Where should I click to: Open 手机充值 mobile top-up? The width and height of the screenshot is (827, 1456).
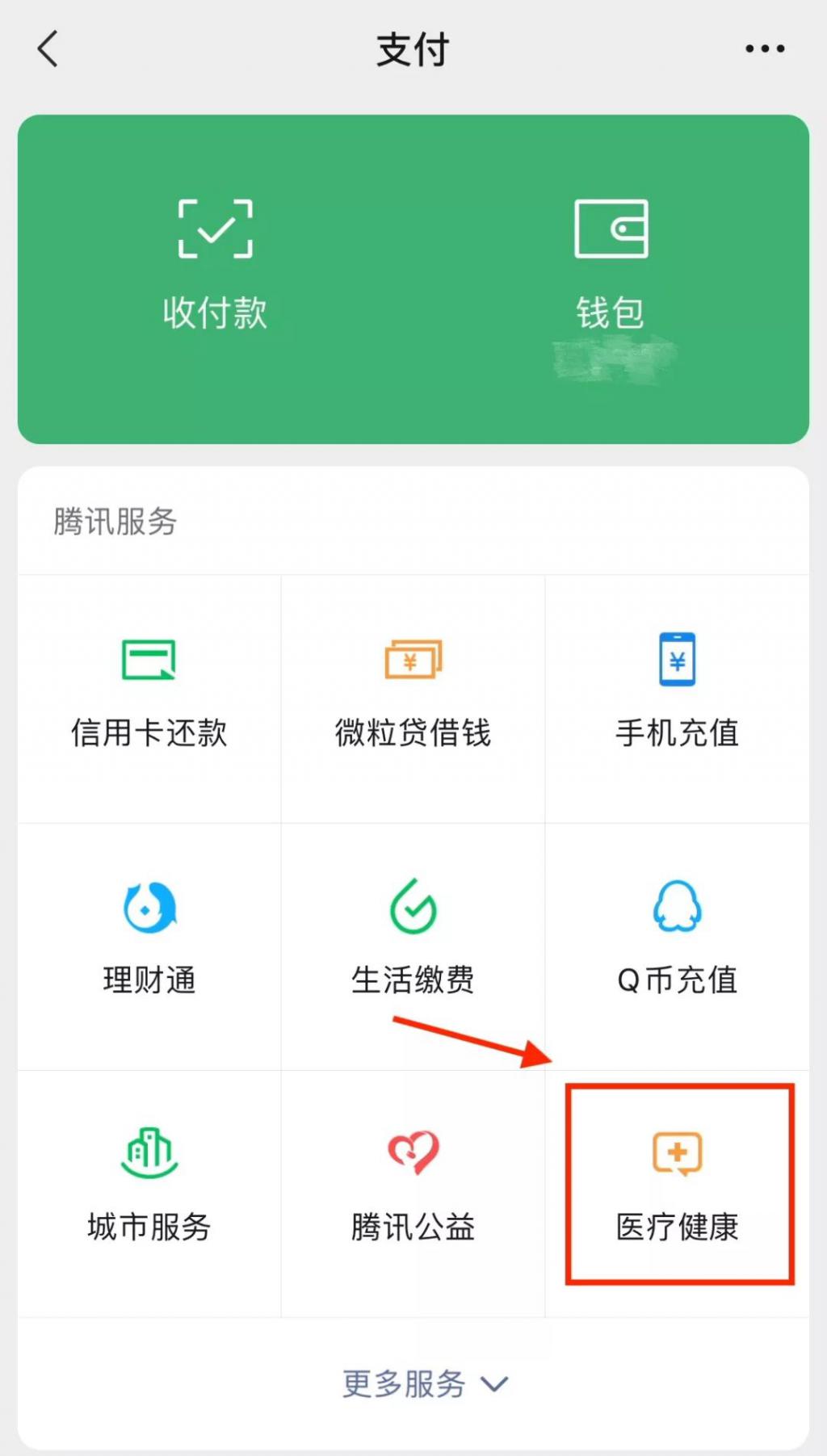coord(677,696)
